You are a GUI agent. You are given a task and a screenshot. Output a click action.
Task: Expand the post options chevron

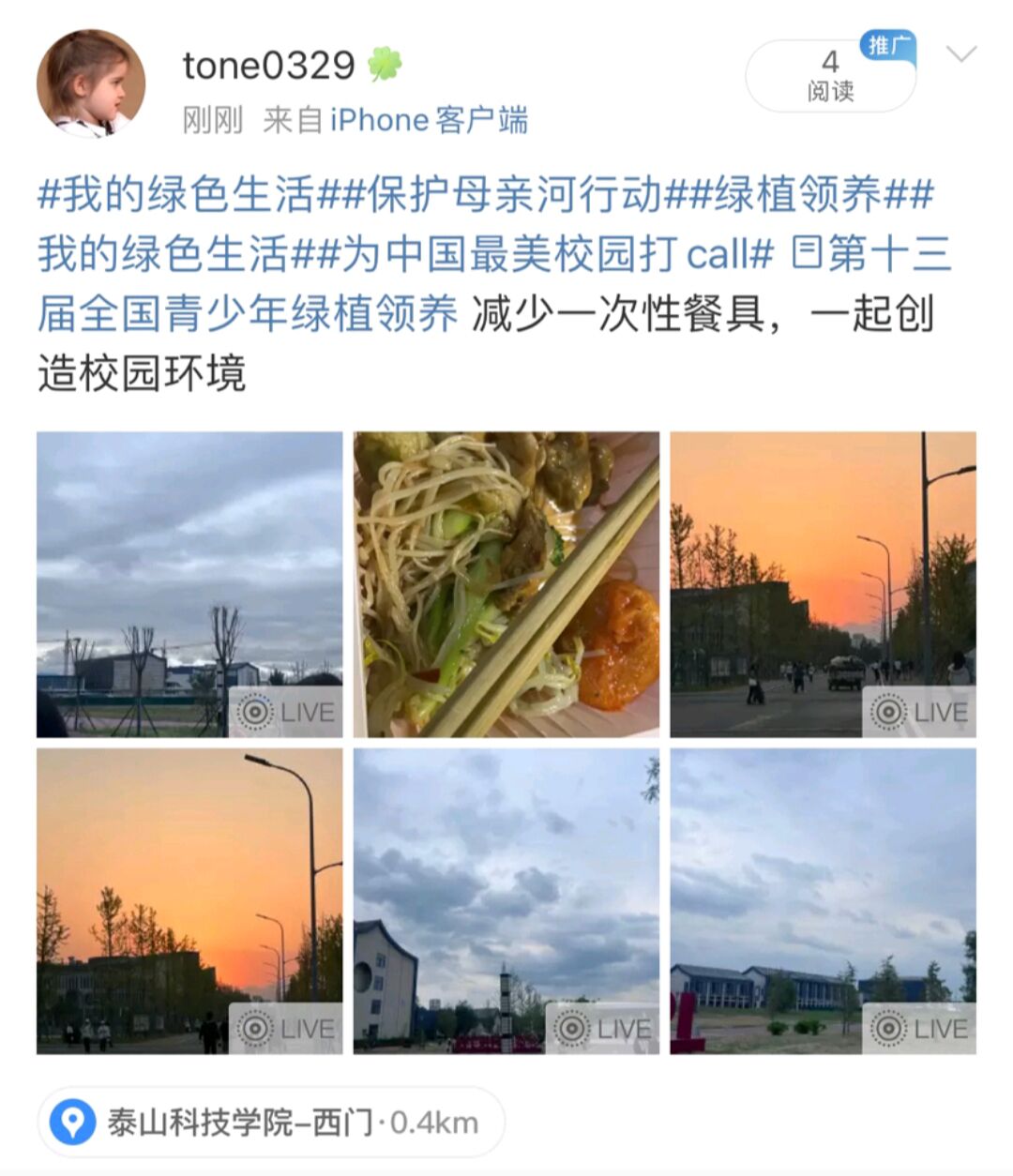pyautogui.click(x=961, y=54)
